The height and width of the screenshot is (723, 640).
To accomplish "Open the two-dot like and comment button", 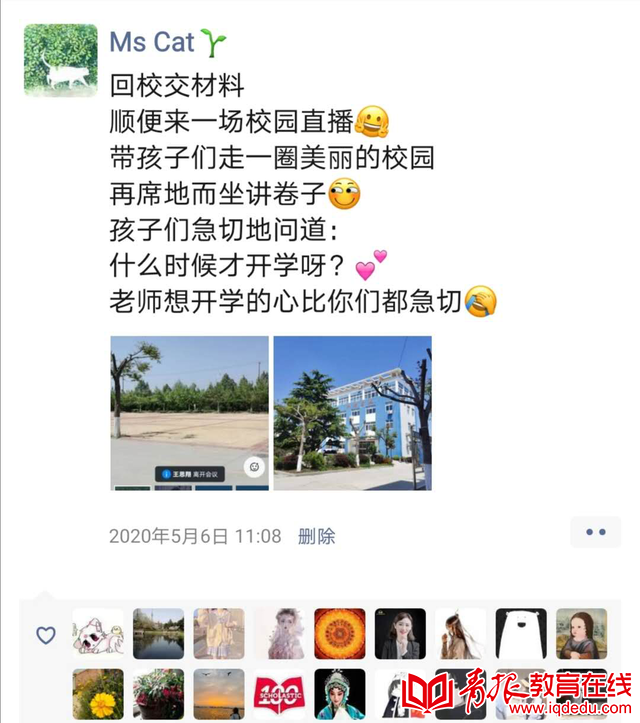I will pos(595,533).
